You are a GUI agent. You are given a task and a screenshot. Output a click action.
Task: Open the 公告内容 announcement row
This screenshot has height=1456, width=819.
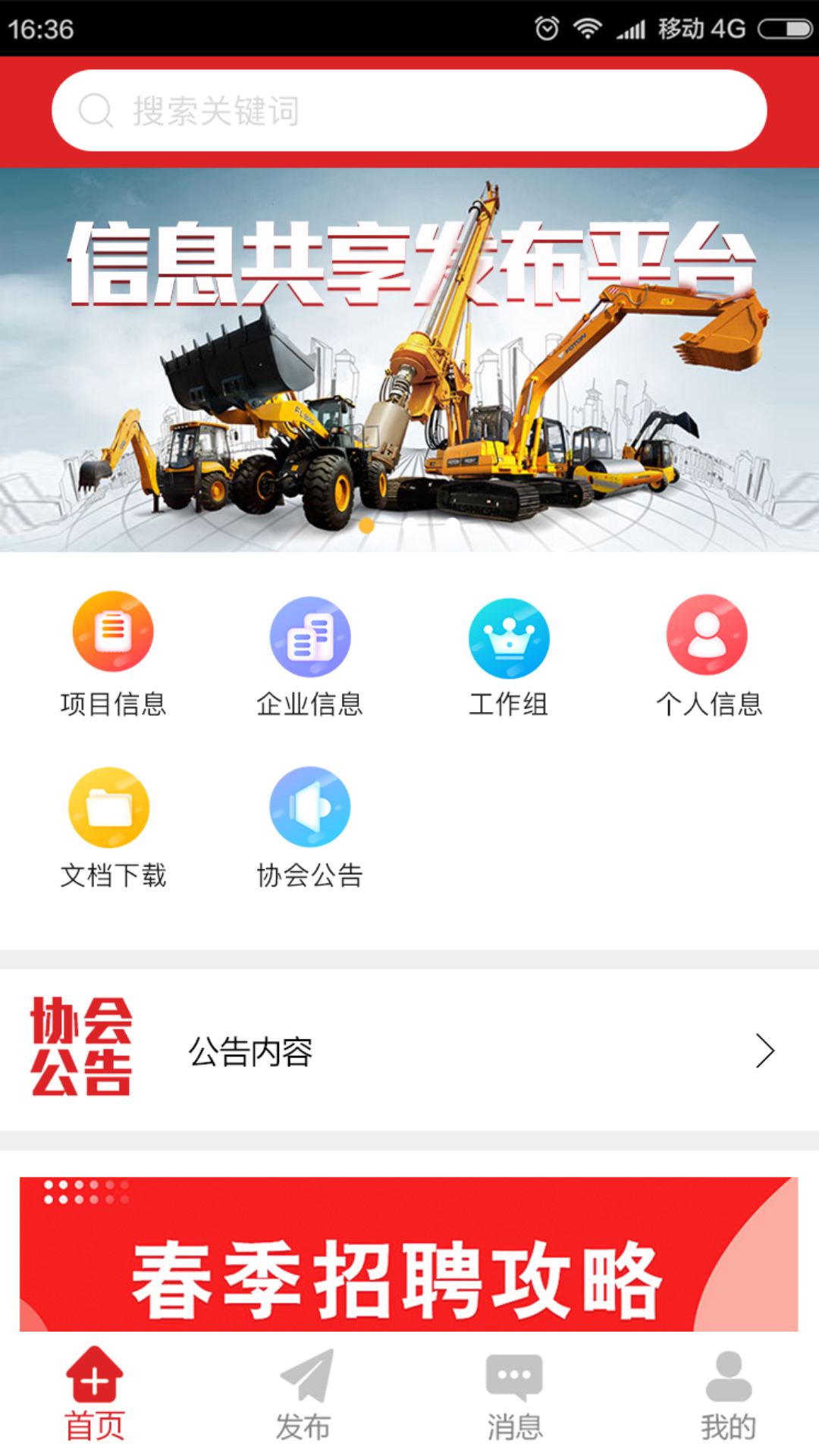click(409, 1051)
